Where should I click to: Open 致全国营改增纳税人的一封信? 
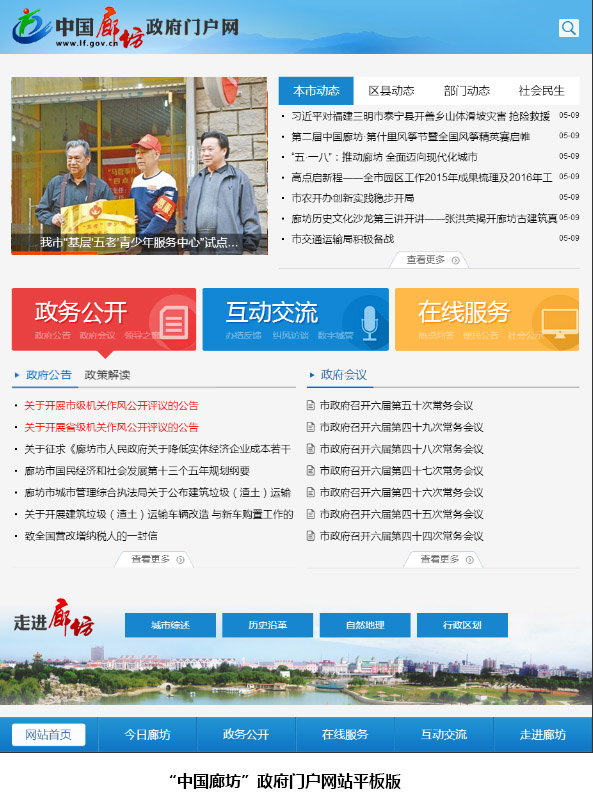point(91,536)
